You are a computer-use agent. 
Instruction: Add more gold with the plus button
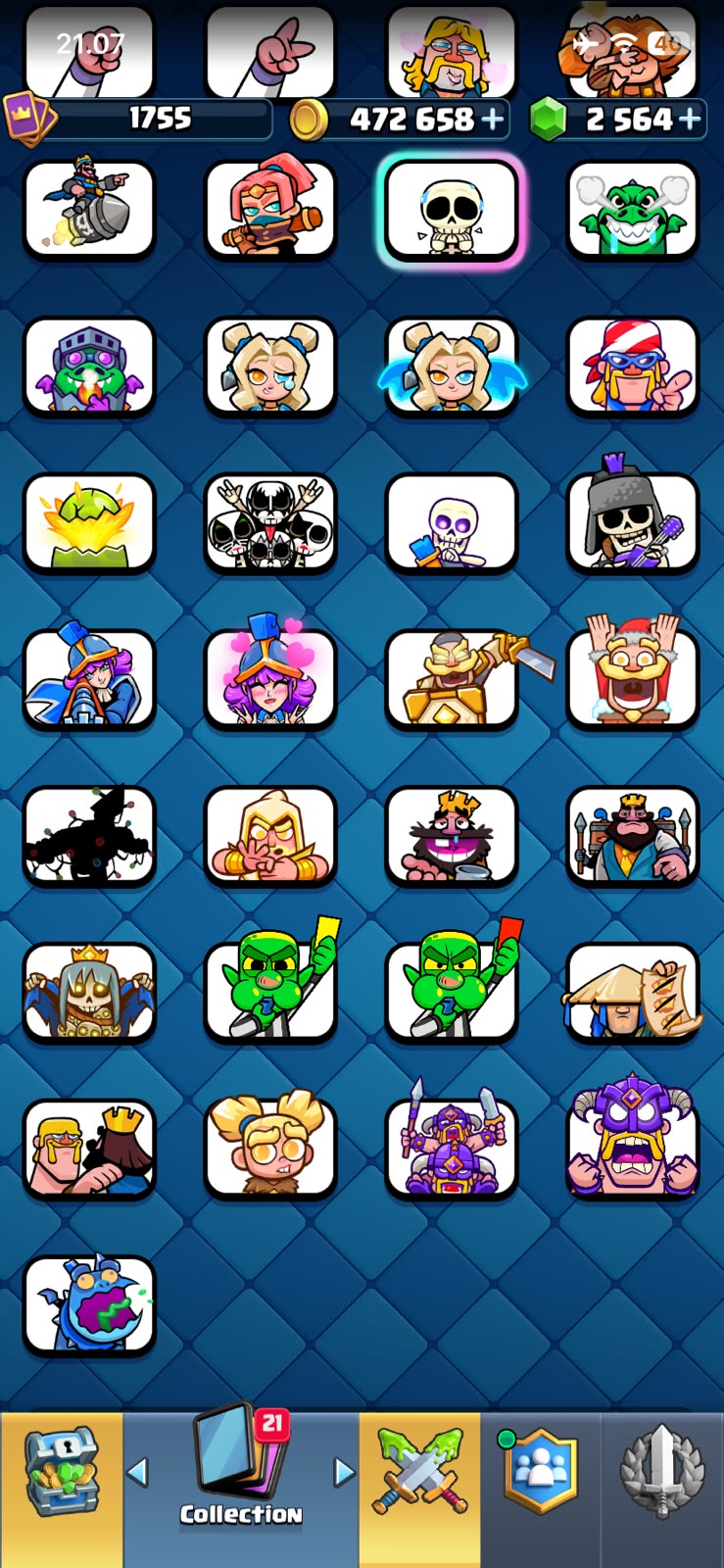(493, 120)
